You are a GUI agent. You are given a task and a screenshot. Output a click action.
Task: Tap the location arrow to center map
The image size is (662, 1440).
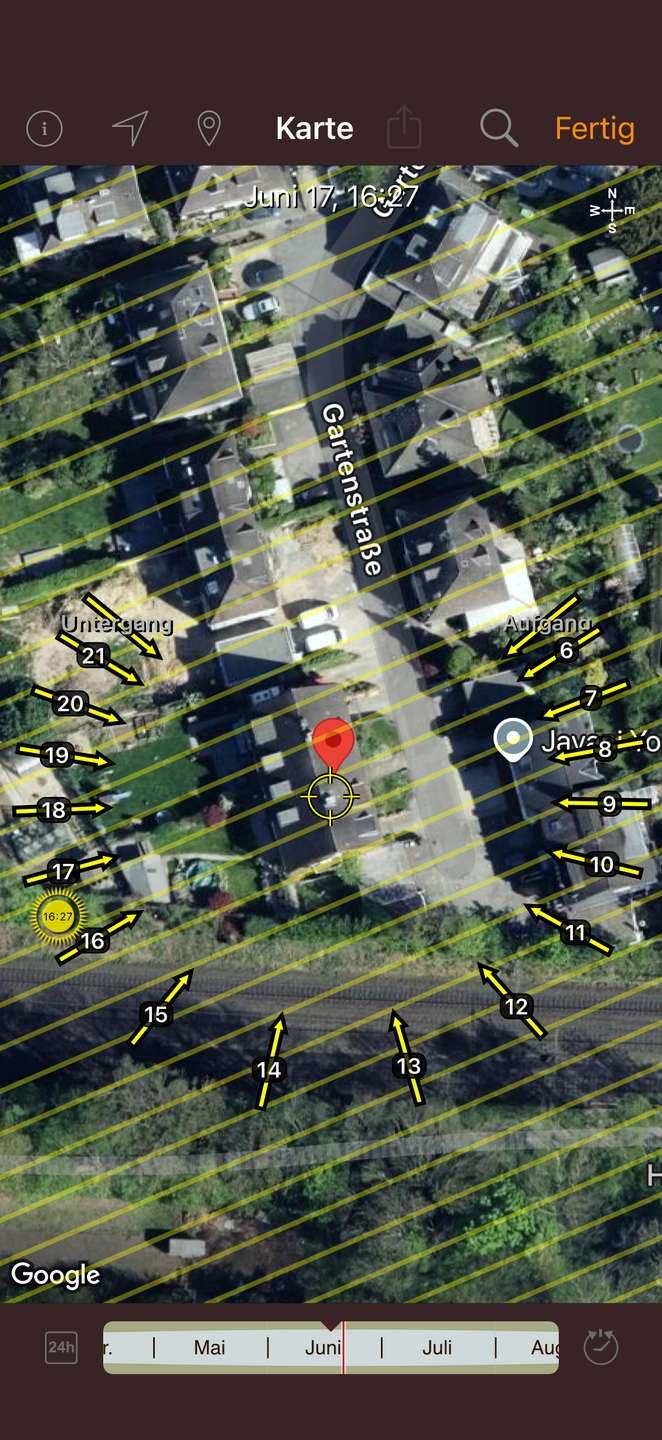[x=129, y=128]
